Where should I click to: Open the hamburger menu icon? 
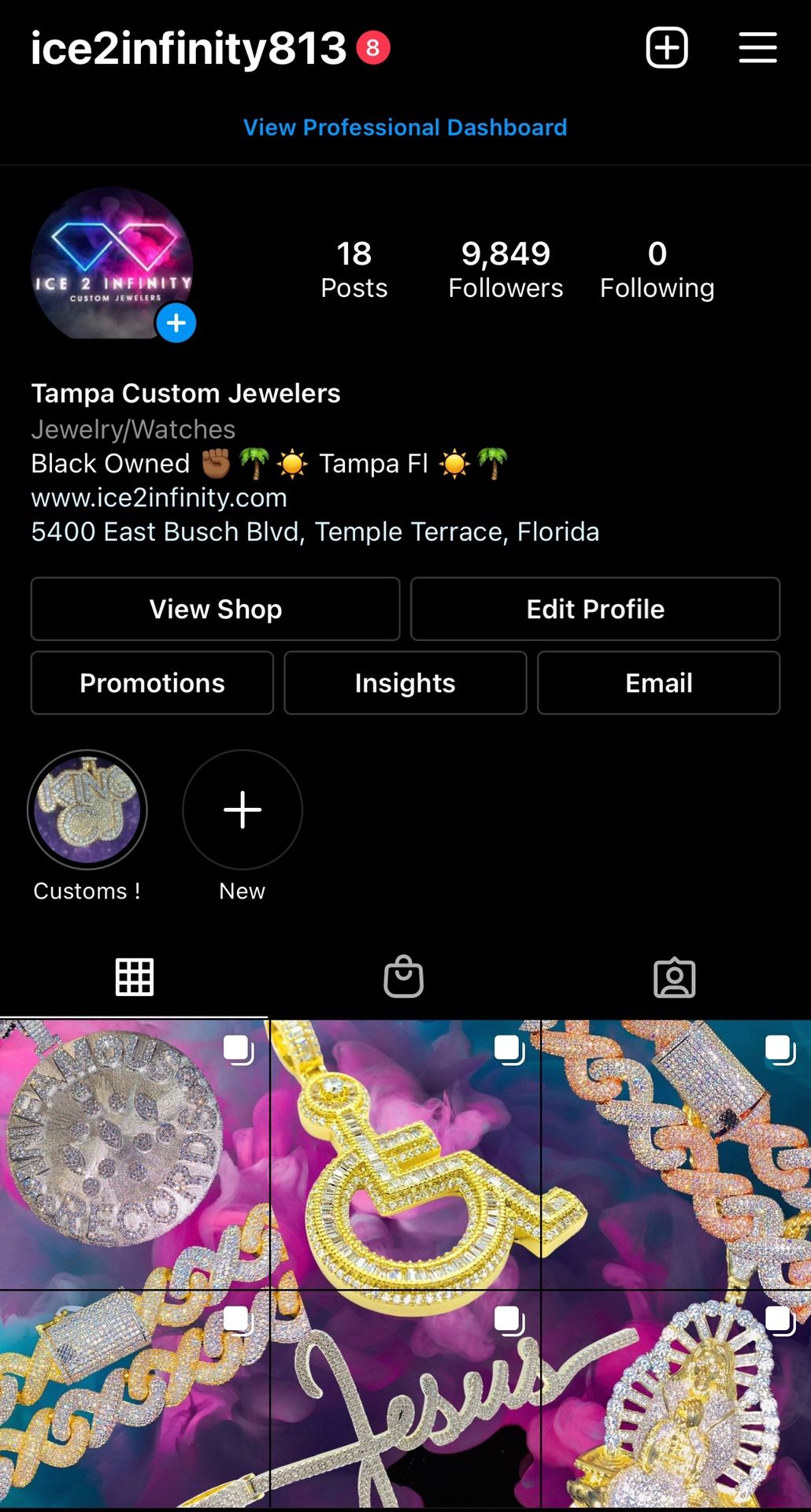[x=757, y=48]
